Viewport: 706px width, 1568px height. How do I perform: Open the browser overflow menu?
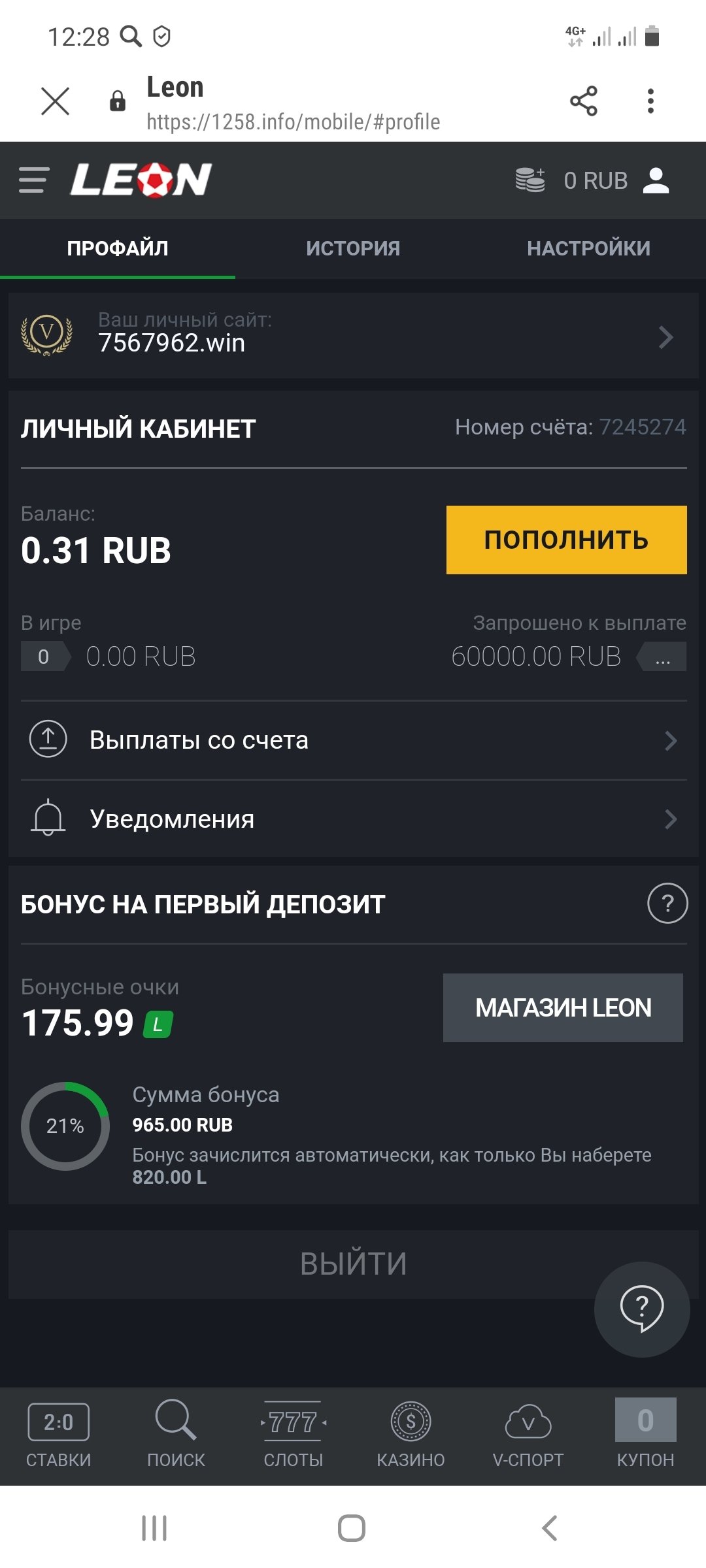[x=650, y=101]
